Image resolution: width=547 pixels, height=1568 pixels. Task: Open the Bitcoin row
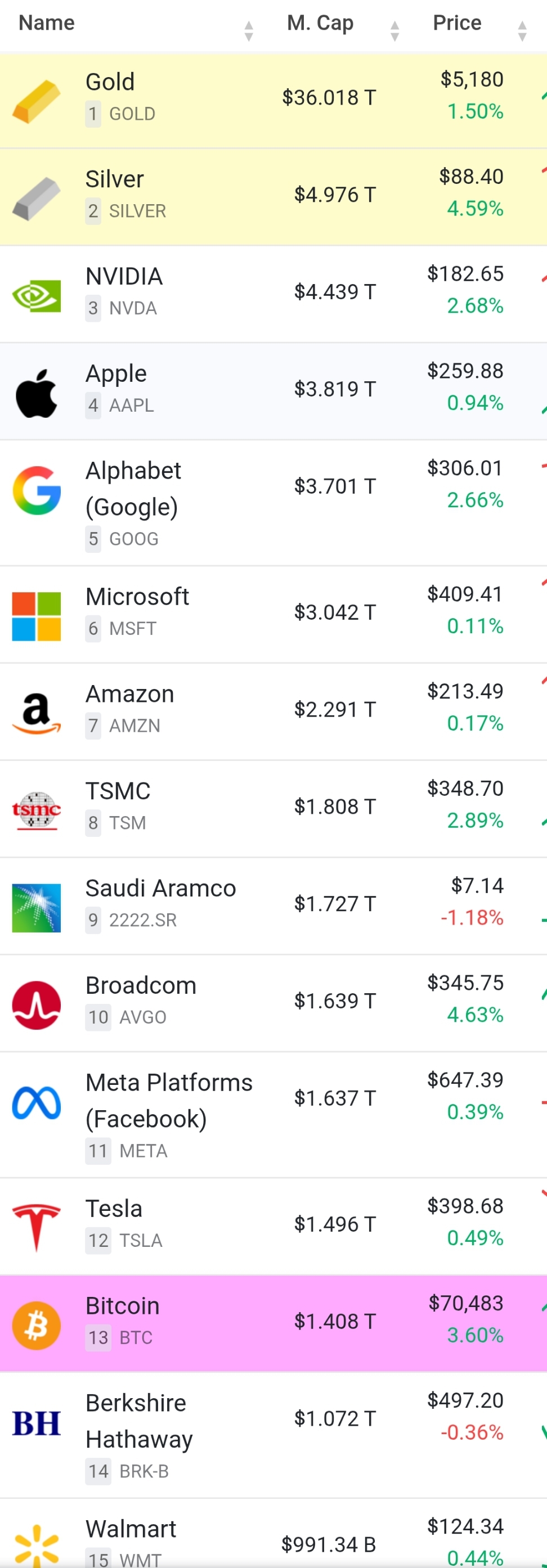pyautogui.click(x=123, y=1306)
